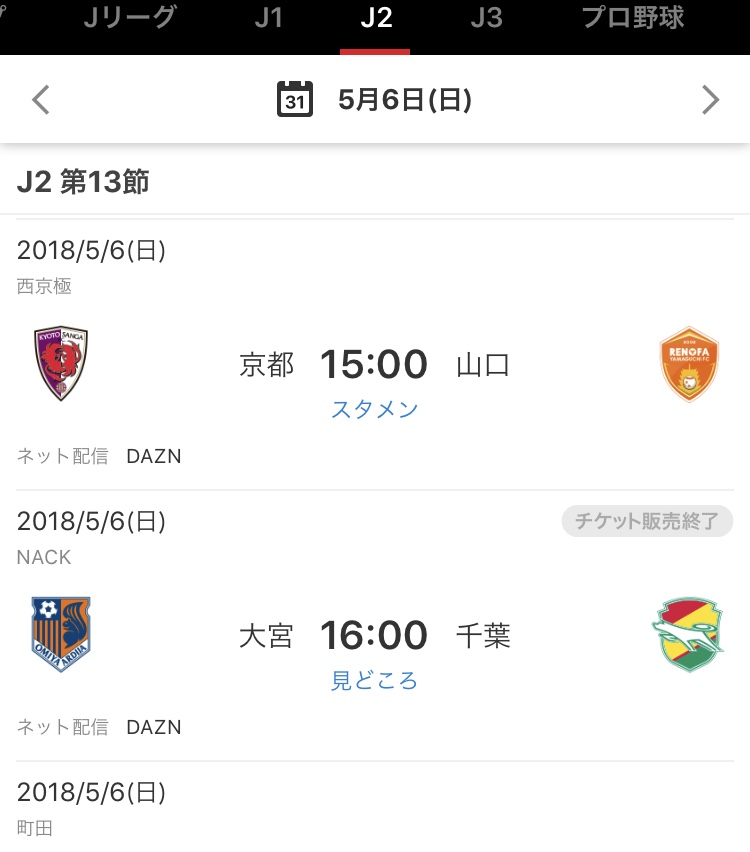This screenshot has width=750, height=852.
Task: View スタメン for 京都 vs 山口
Action: [x=374, y=409]
